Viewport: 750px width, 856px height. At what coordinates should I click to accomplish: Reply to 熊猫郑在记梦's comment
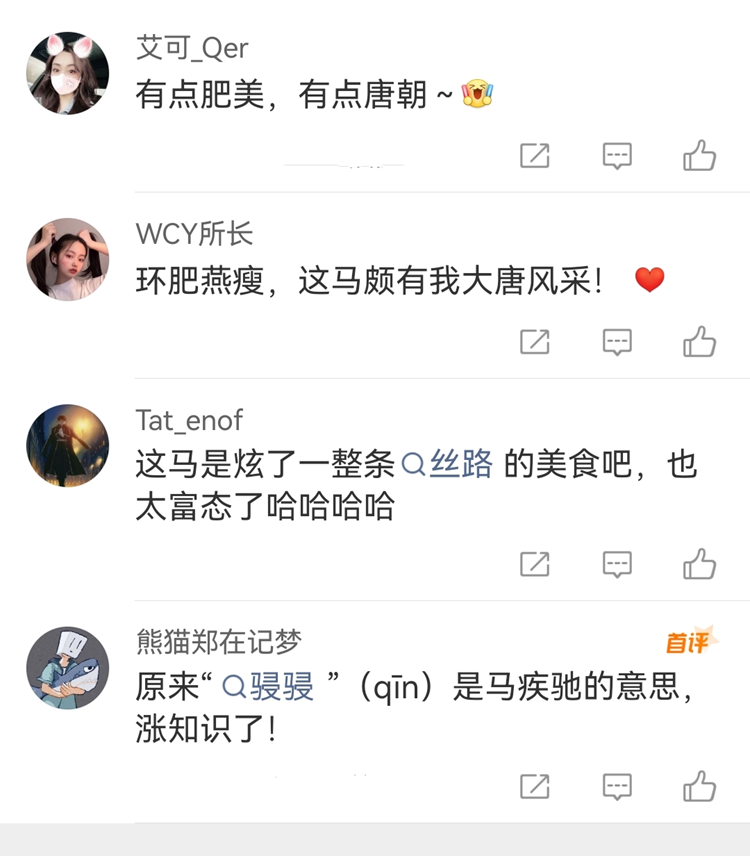point(617,786)
